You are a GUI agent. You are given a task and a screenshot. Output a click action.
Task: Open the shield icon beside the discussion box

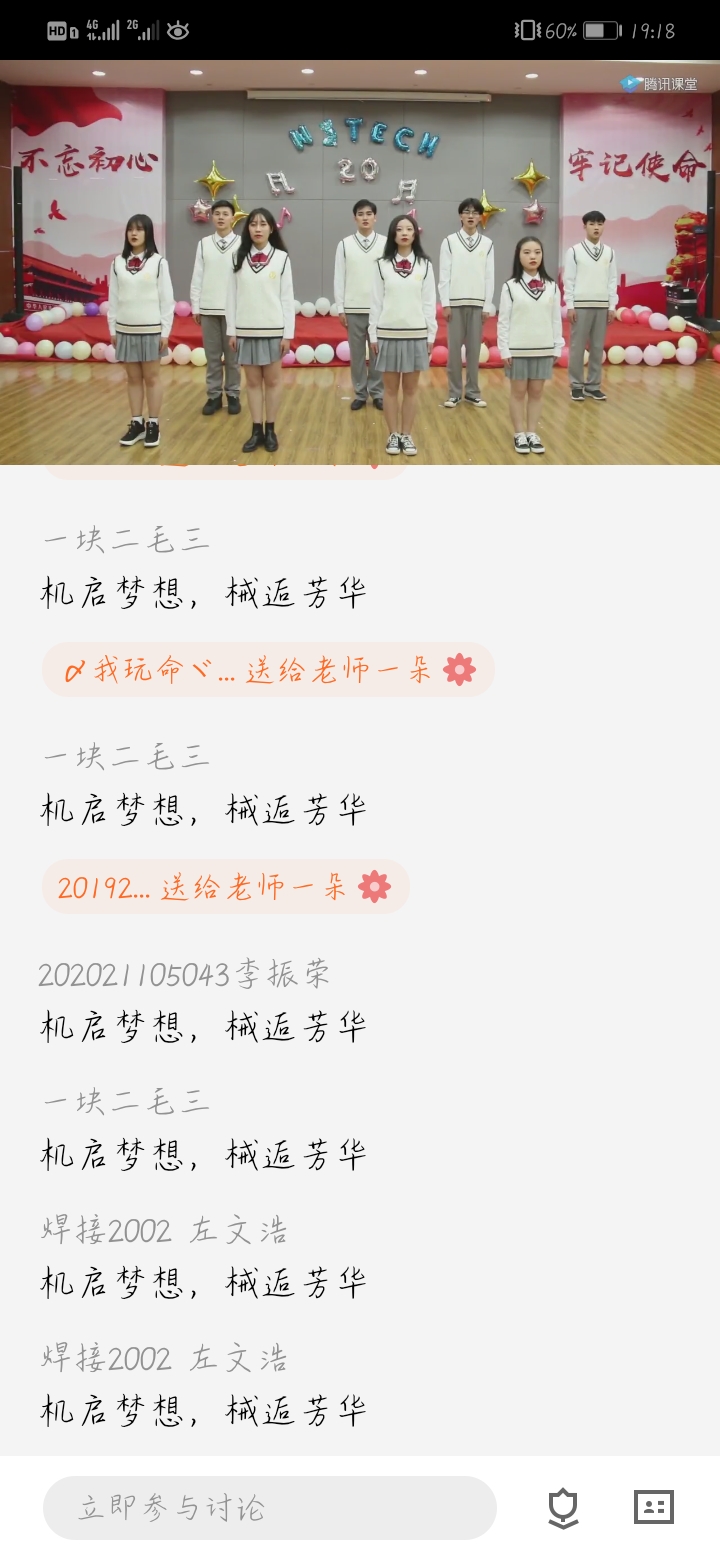[x=563, y=1508]
